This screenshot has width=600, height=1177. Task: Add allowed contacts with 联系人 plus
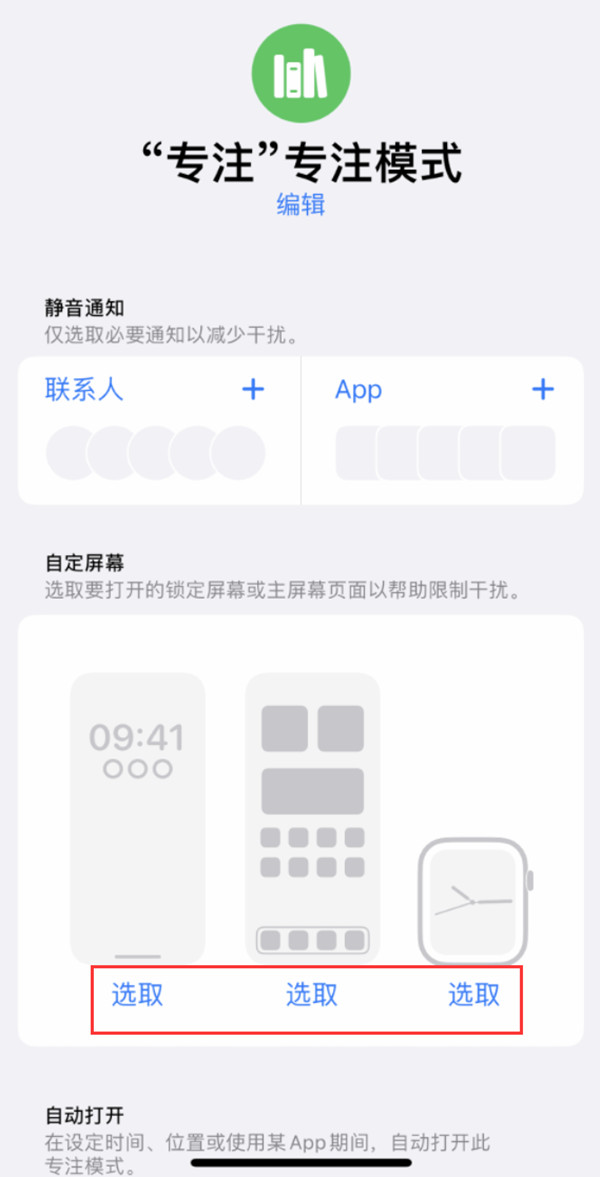(254, 389)
